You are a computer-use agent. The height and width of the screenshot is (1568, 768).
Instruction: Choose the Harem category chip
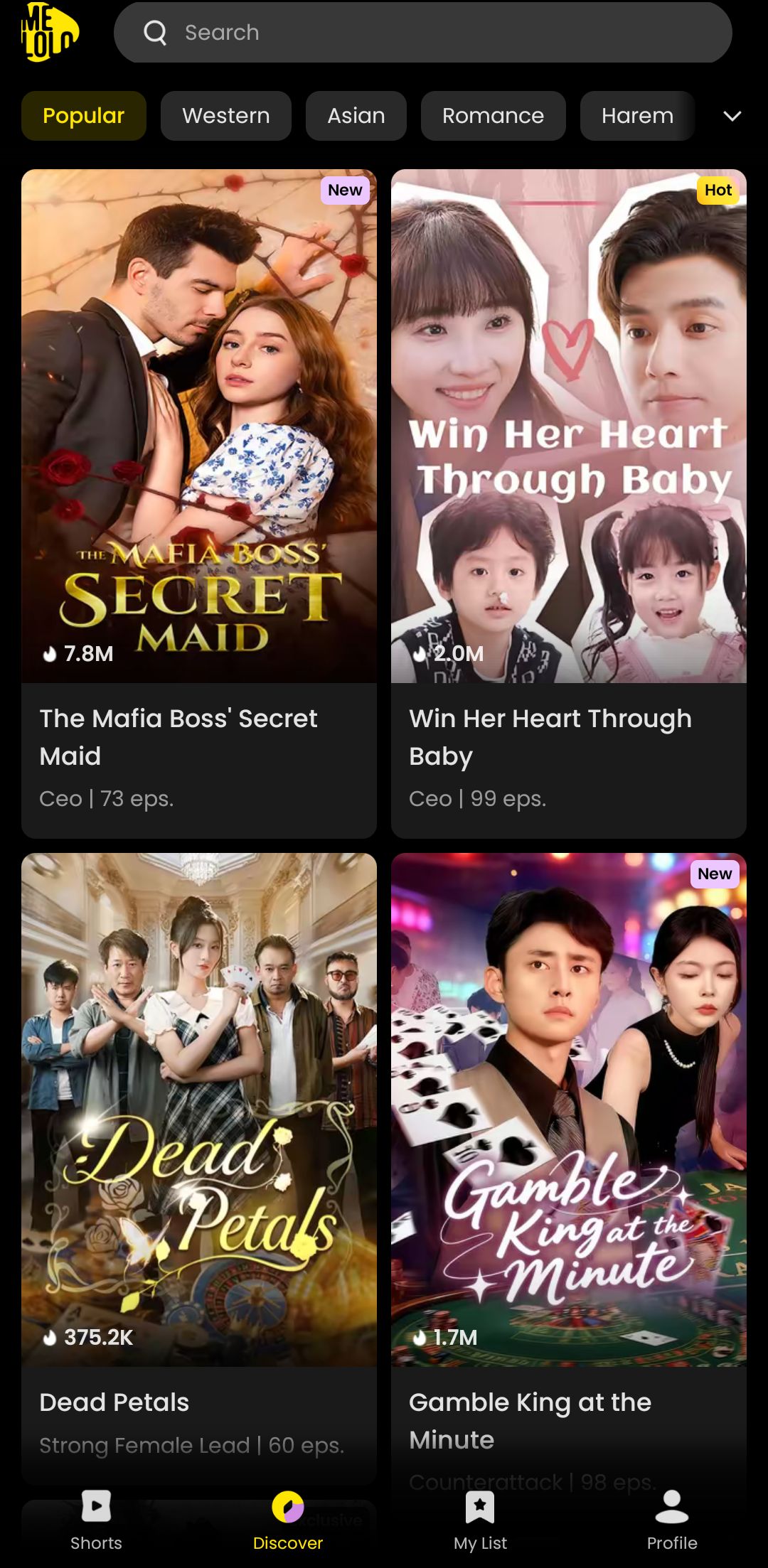(637, 116)
